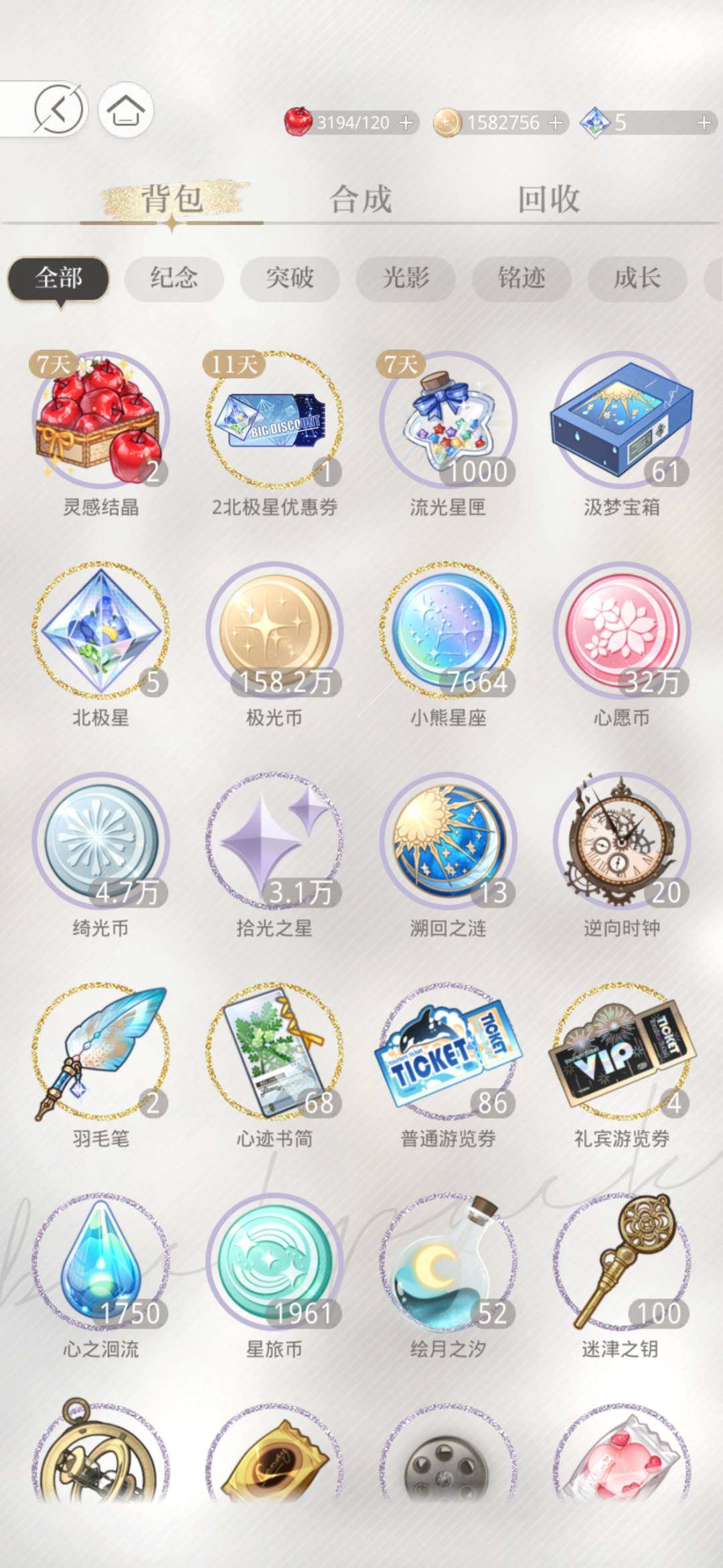Open the 极光币 gold coin item

click(274, 631)
